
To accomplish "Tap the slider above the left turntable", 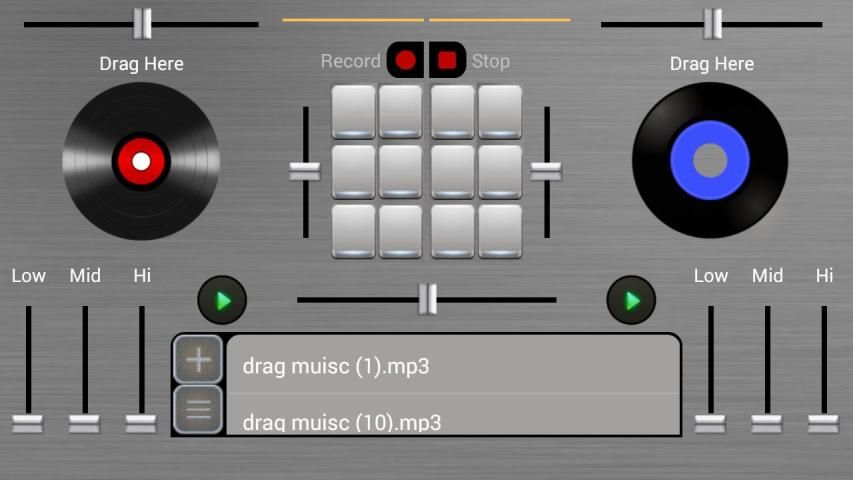I will tap(142, 23).
